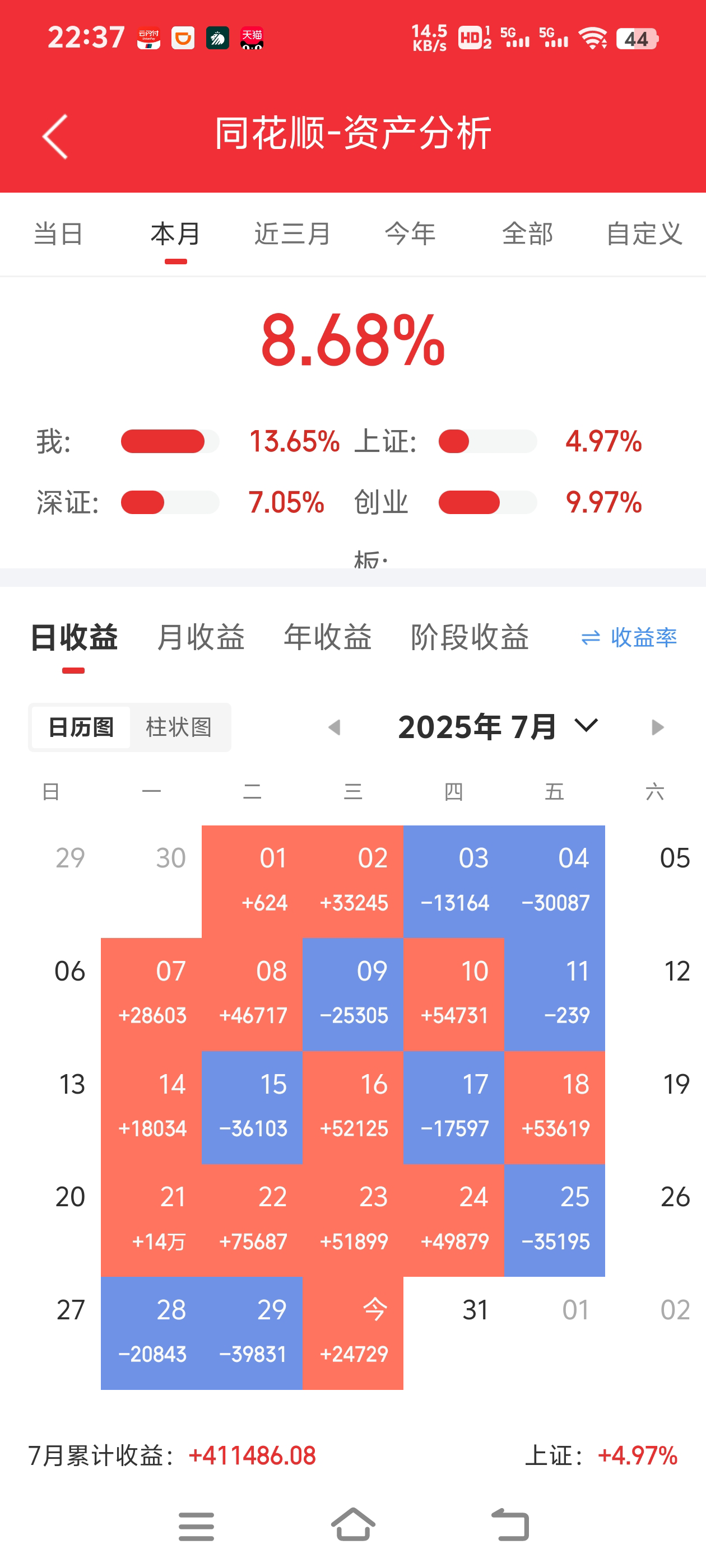Tap the system recent apps menu button

coord(196,1525)
